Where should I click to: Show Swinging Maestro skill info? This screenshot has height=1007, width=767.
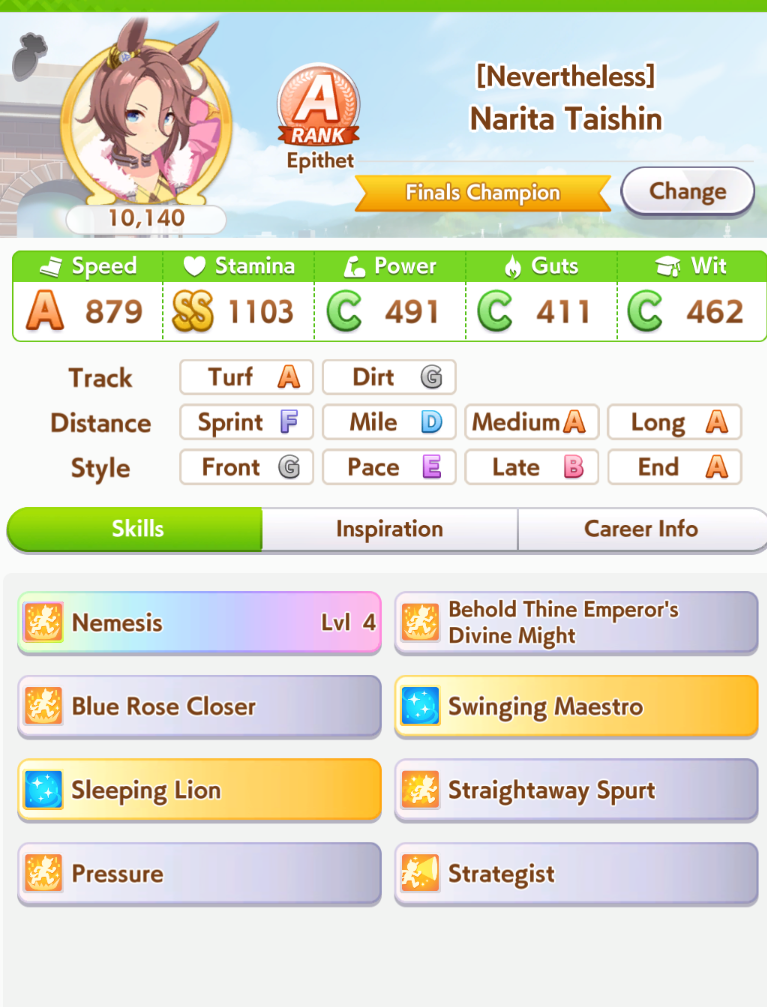click(576, 706)
